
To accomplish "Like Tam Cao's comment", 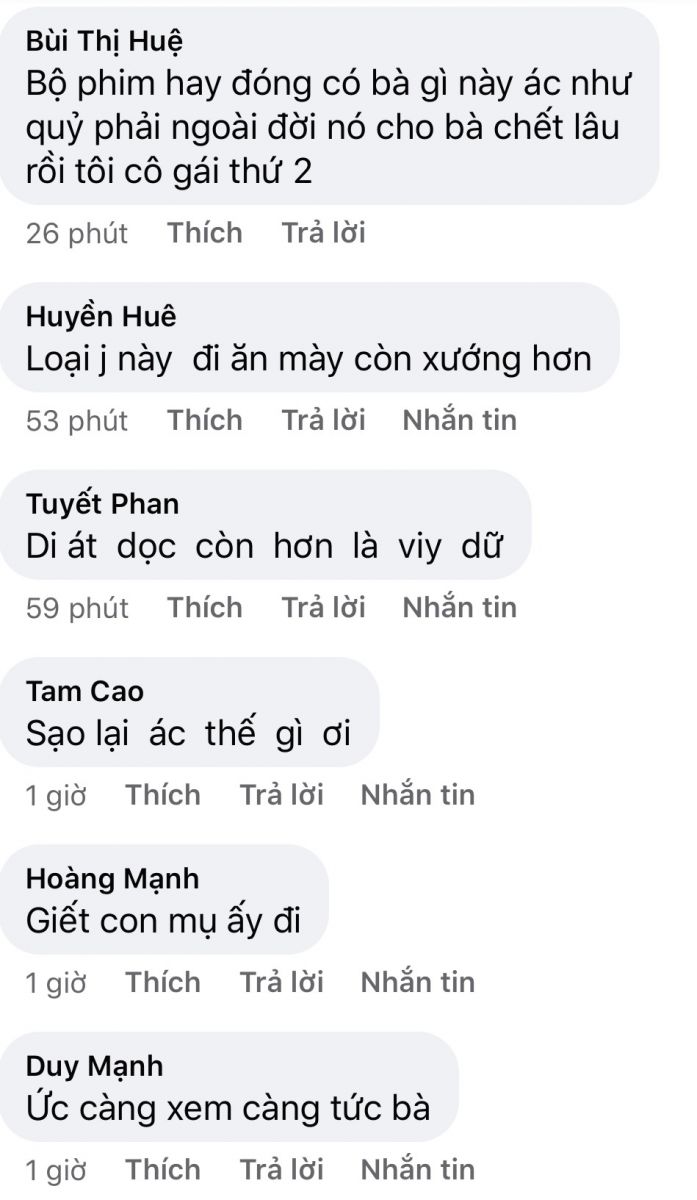I will coord(163,795).
